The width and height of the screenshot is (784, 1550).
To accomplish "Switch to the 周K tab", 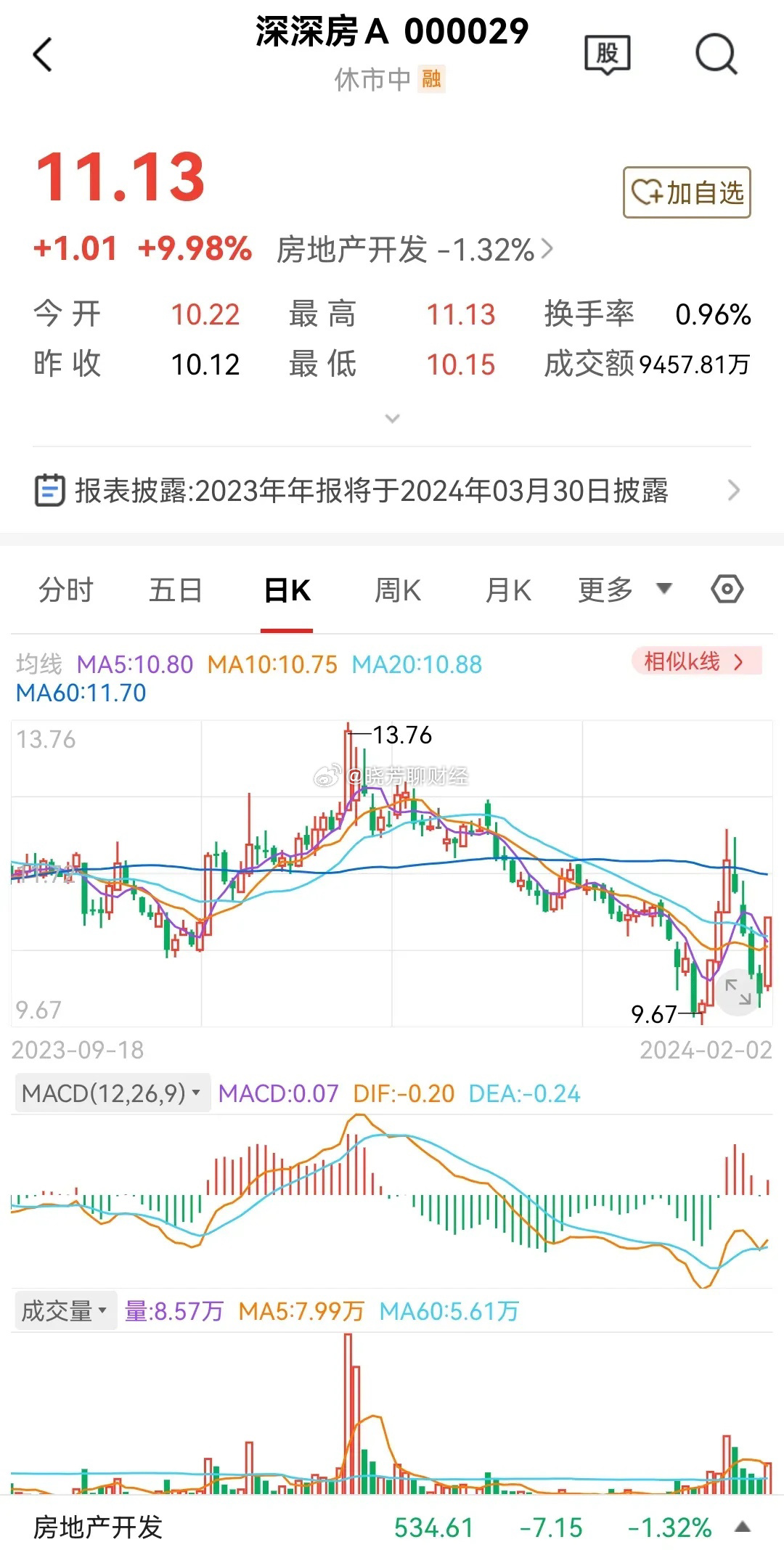I will [x=397, y=590].
